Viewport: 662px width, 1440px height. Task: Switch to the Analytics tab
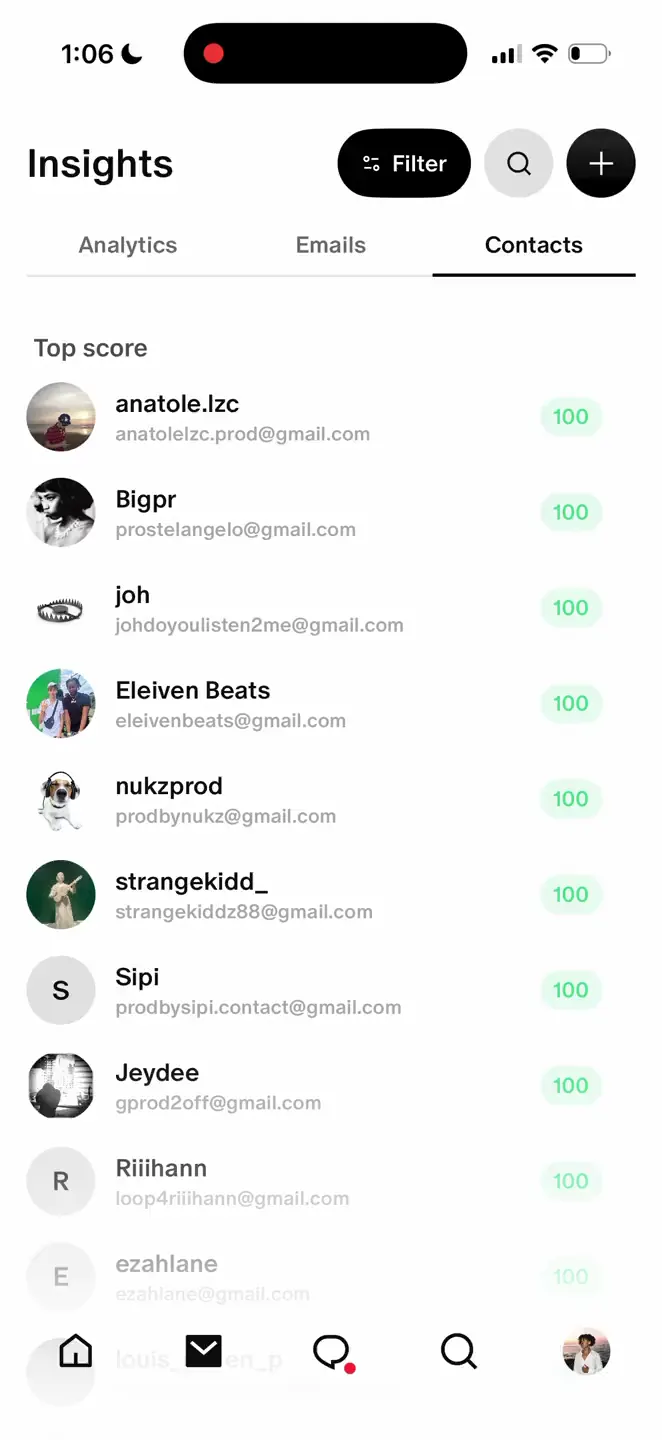128,245
